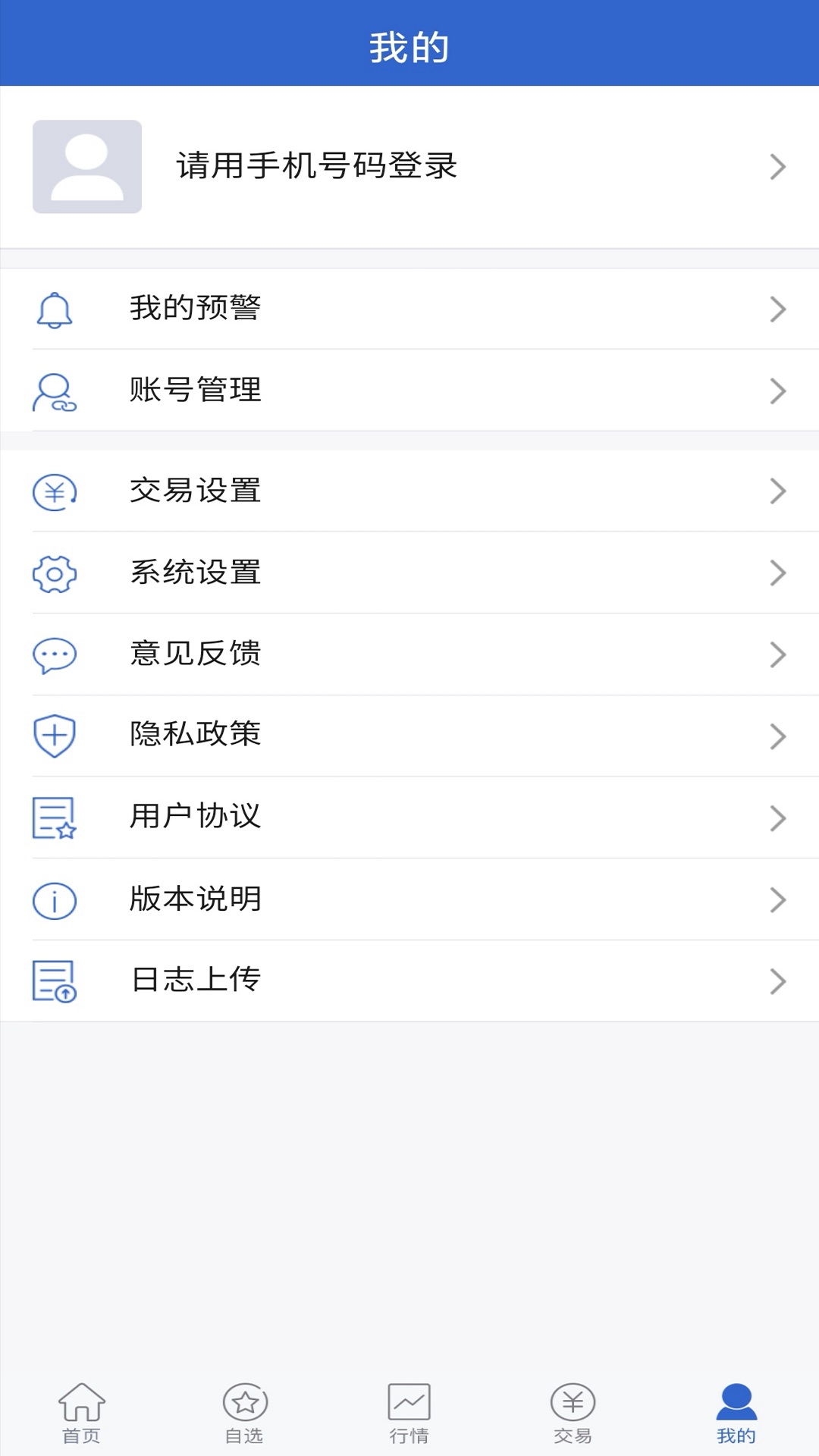
Task: Open 账号管理 account management
Action: [x=196, y=391]
